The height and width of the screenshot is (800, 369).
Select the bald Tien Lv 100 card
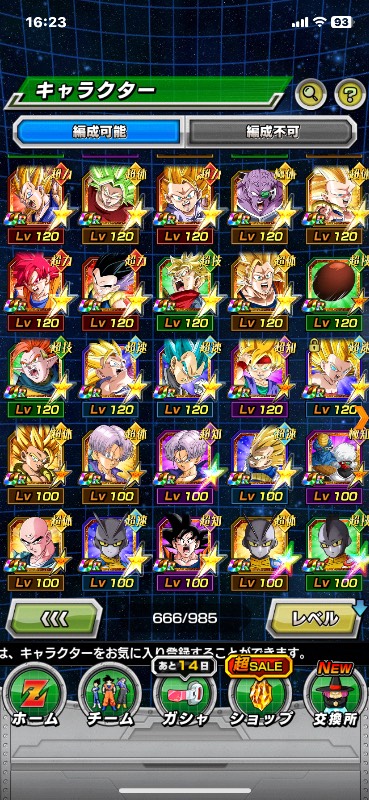point(36,552)
